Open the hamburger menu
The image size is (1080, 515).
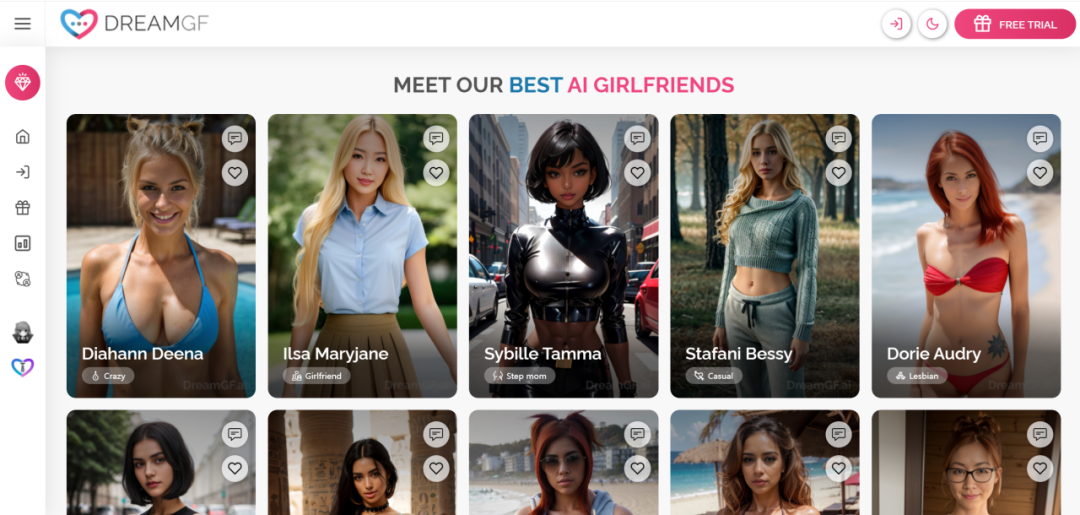[x=22, y=24]
